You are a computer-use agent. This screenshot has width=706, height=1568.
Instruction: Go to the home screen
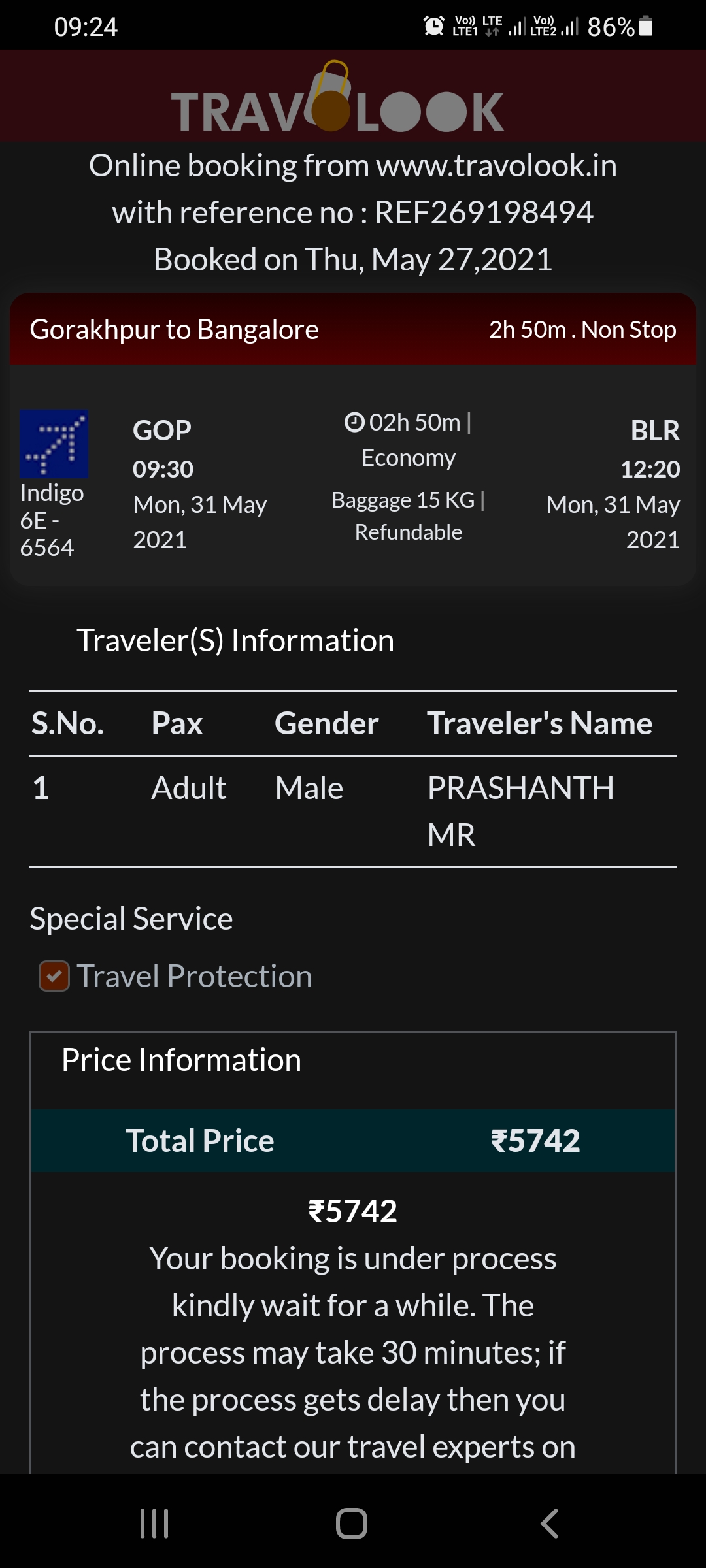tap(352, 1524)
